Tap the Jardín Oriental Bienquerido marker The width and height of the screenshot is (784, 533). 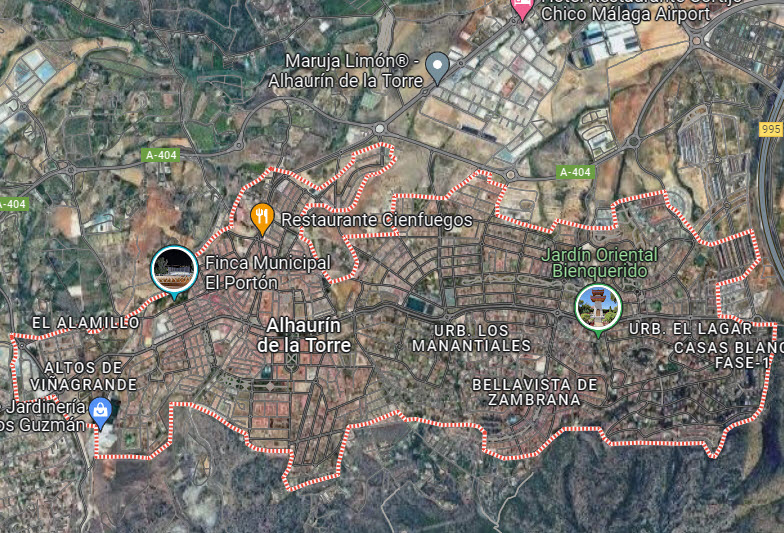click(x=598, y=307)
